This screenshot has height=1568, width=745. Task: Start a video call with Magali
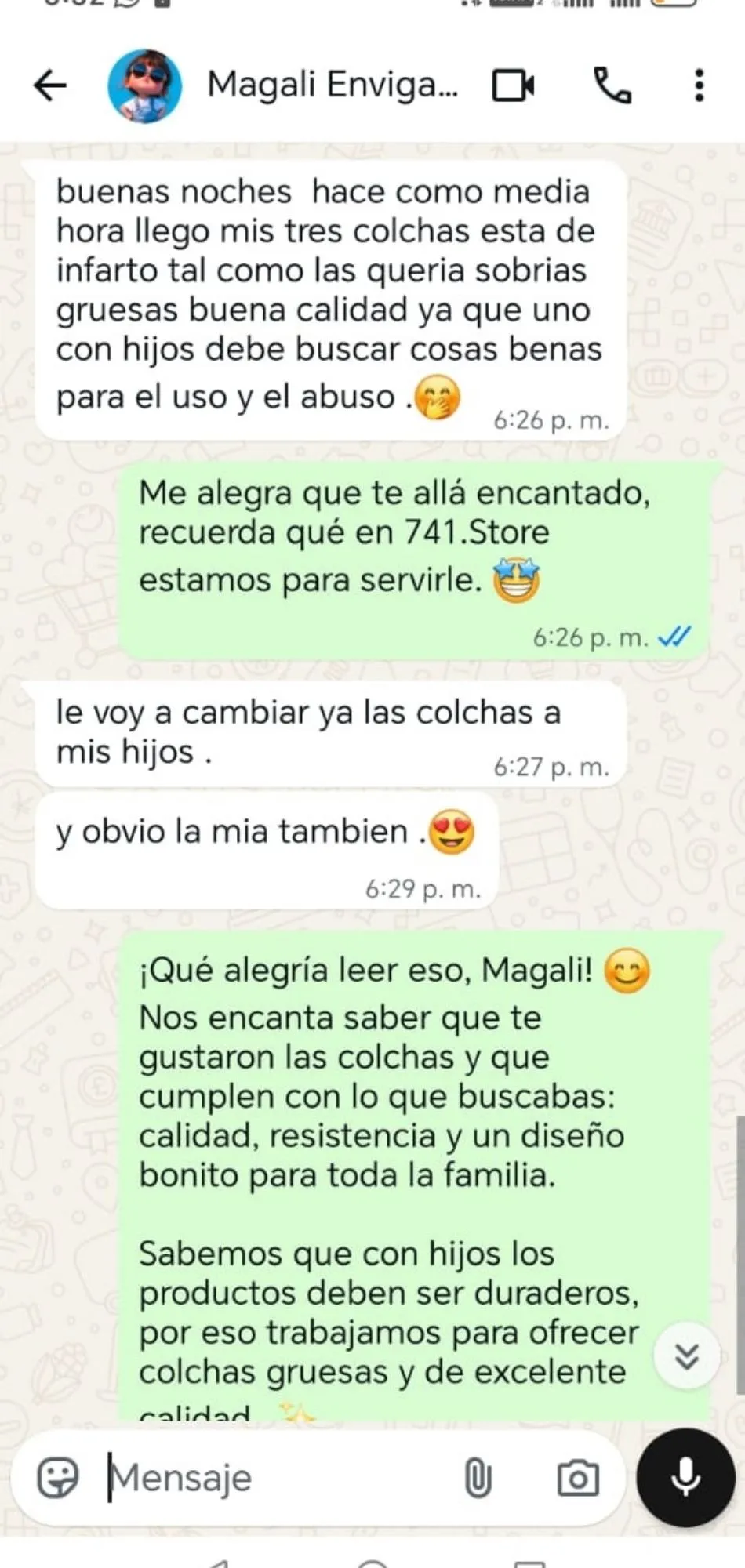click(x=514, y=85)
